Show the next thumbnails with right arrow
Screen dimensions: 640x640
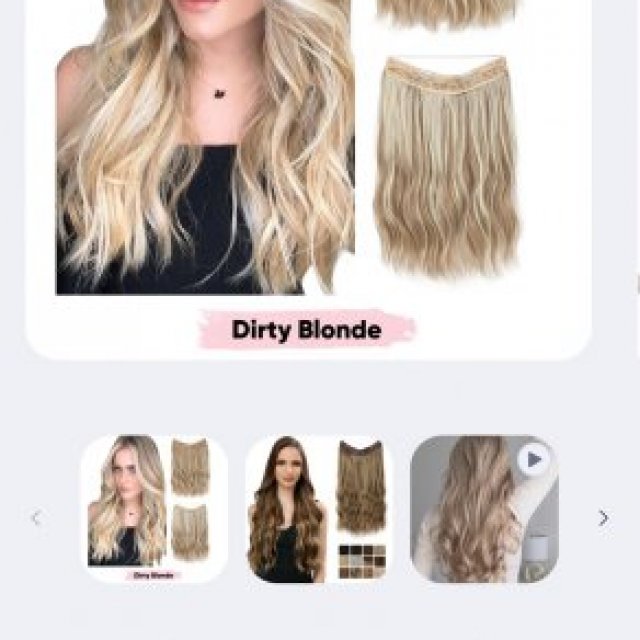point(603,518)
